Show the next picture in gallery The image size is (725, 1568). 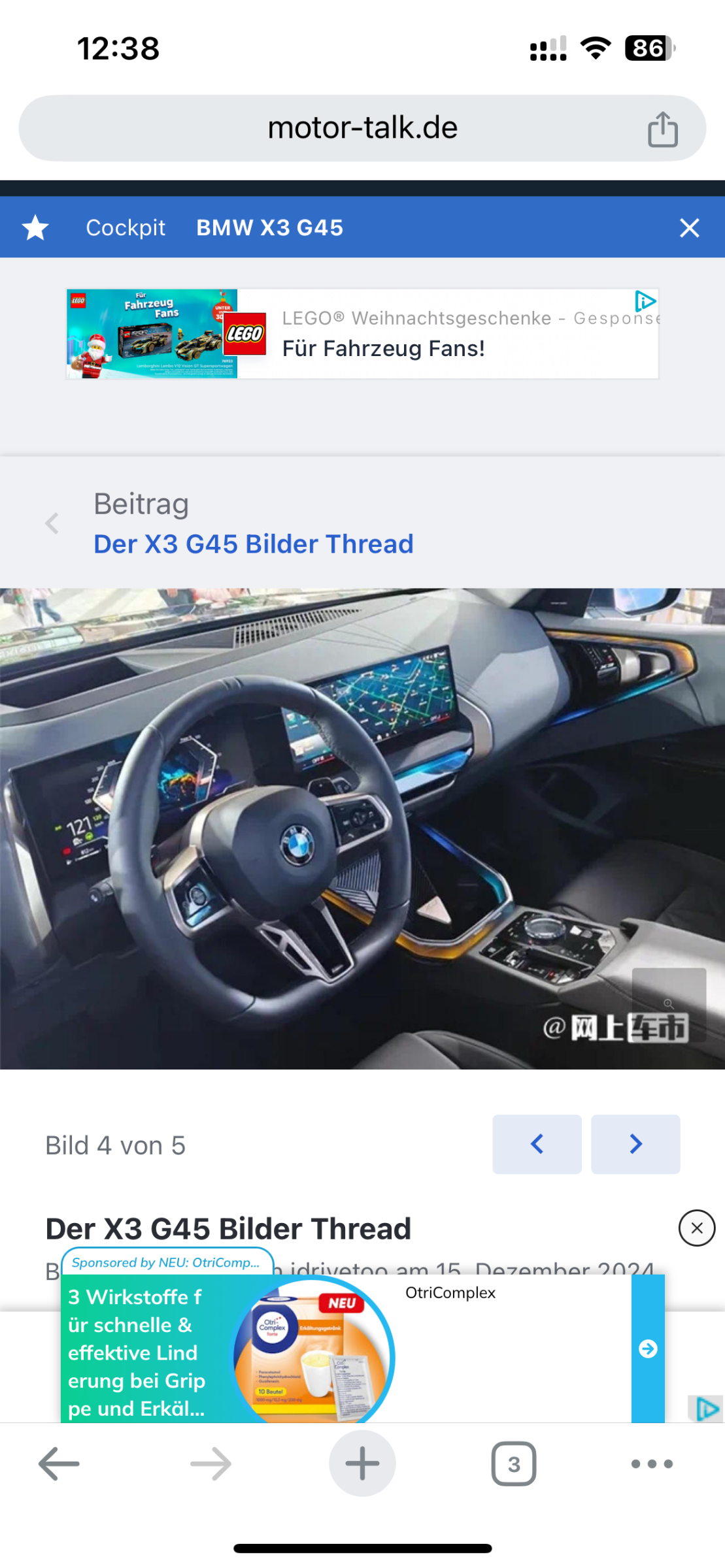tap(635, 1144)
